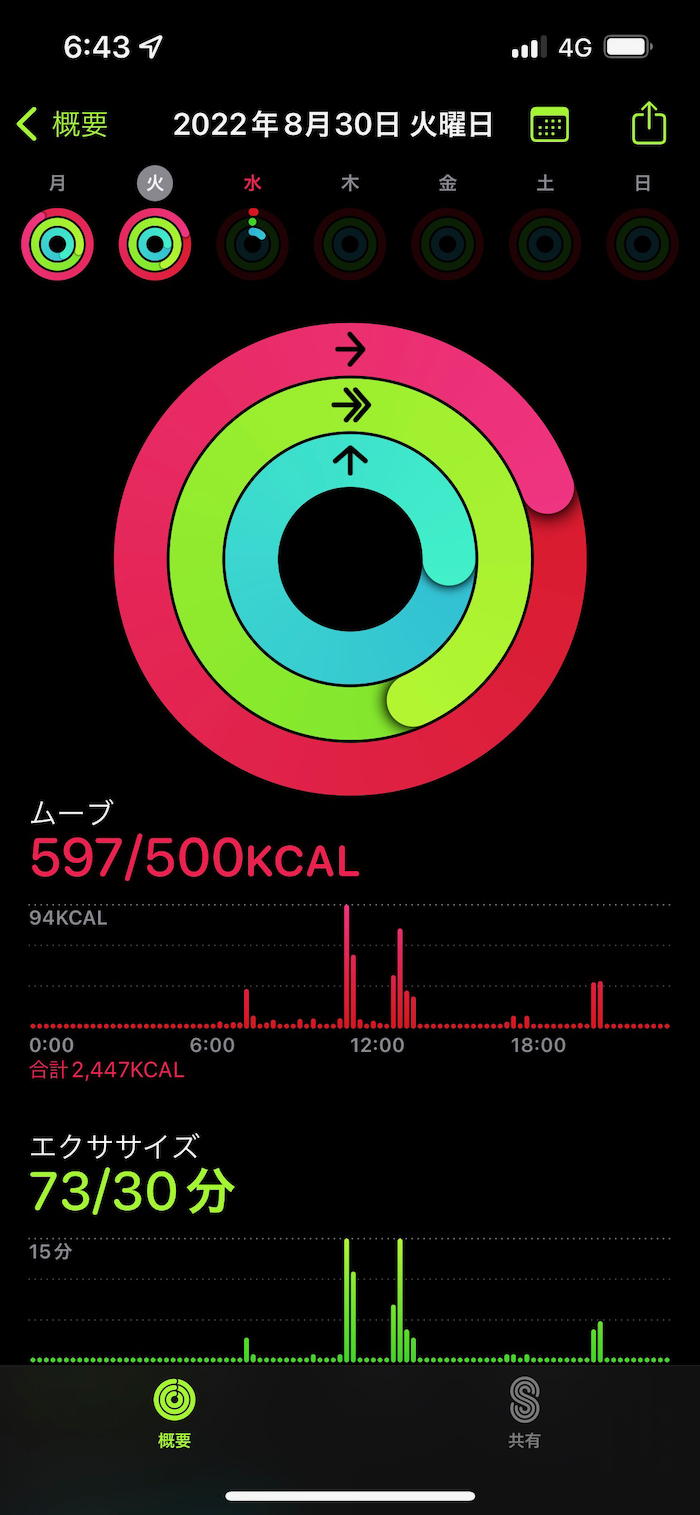This screenshot has width=700, height=1515.
Task: Share this day's activity
Action: coord(649,124)
